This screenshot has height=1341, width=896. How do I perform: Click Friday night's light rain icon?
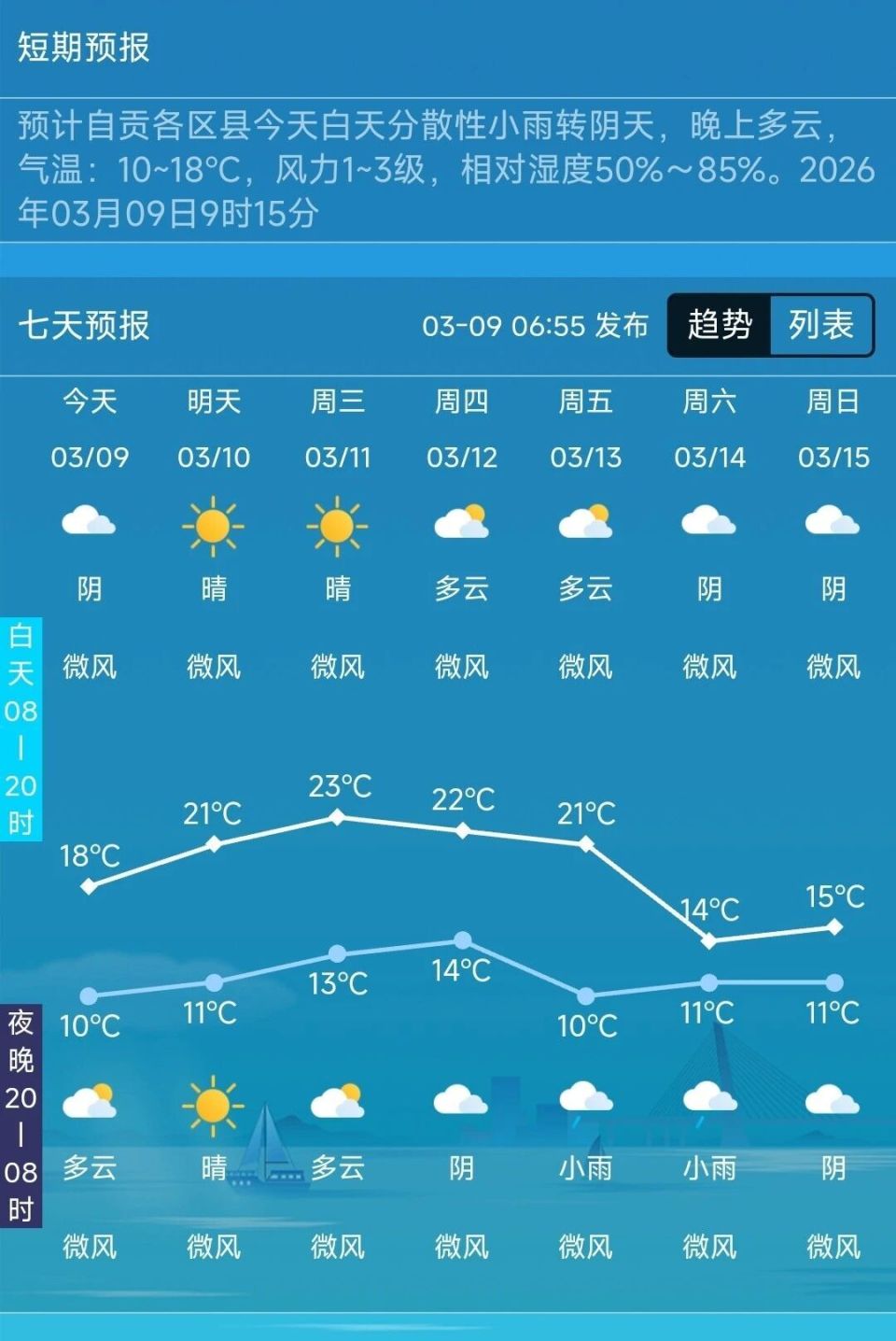pos(586,1102)
